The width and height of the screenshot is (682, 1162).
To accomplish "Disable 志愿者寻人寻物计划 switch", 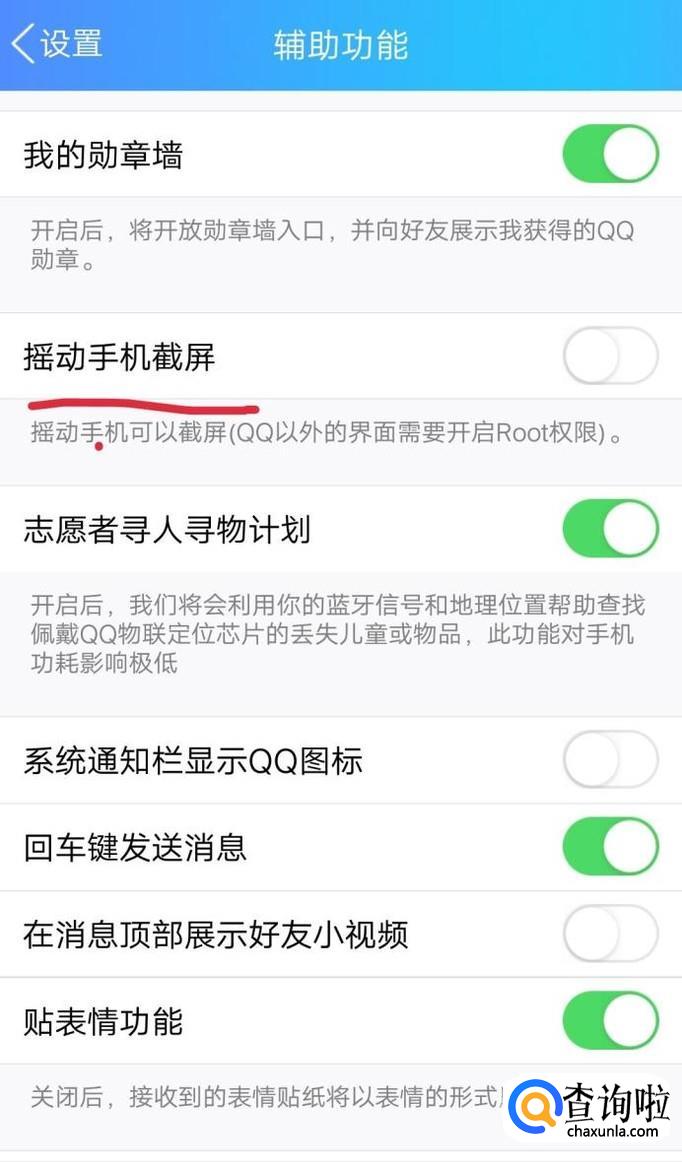I will pyautogui.click(x=610, y=529).
